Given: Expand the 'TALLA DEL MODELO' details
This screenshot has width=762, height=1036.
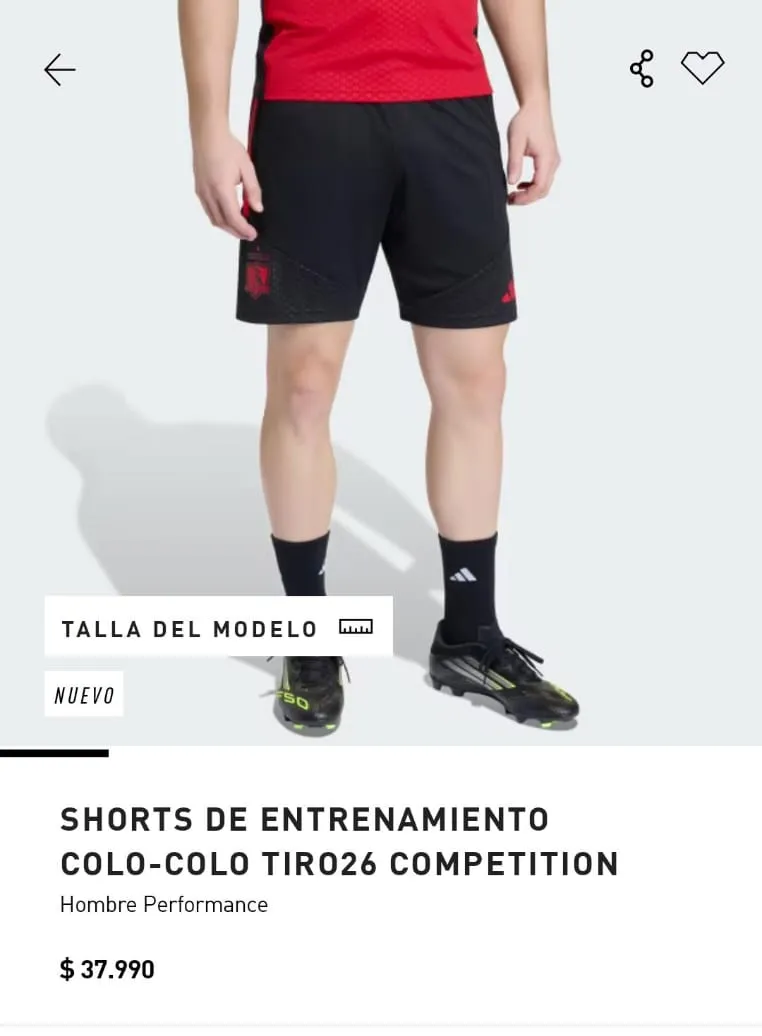Looking at the screenshot, I should (x=190, y=627).
